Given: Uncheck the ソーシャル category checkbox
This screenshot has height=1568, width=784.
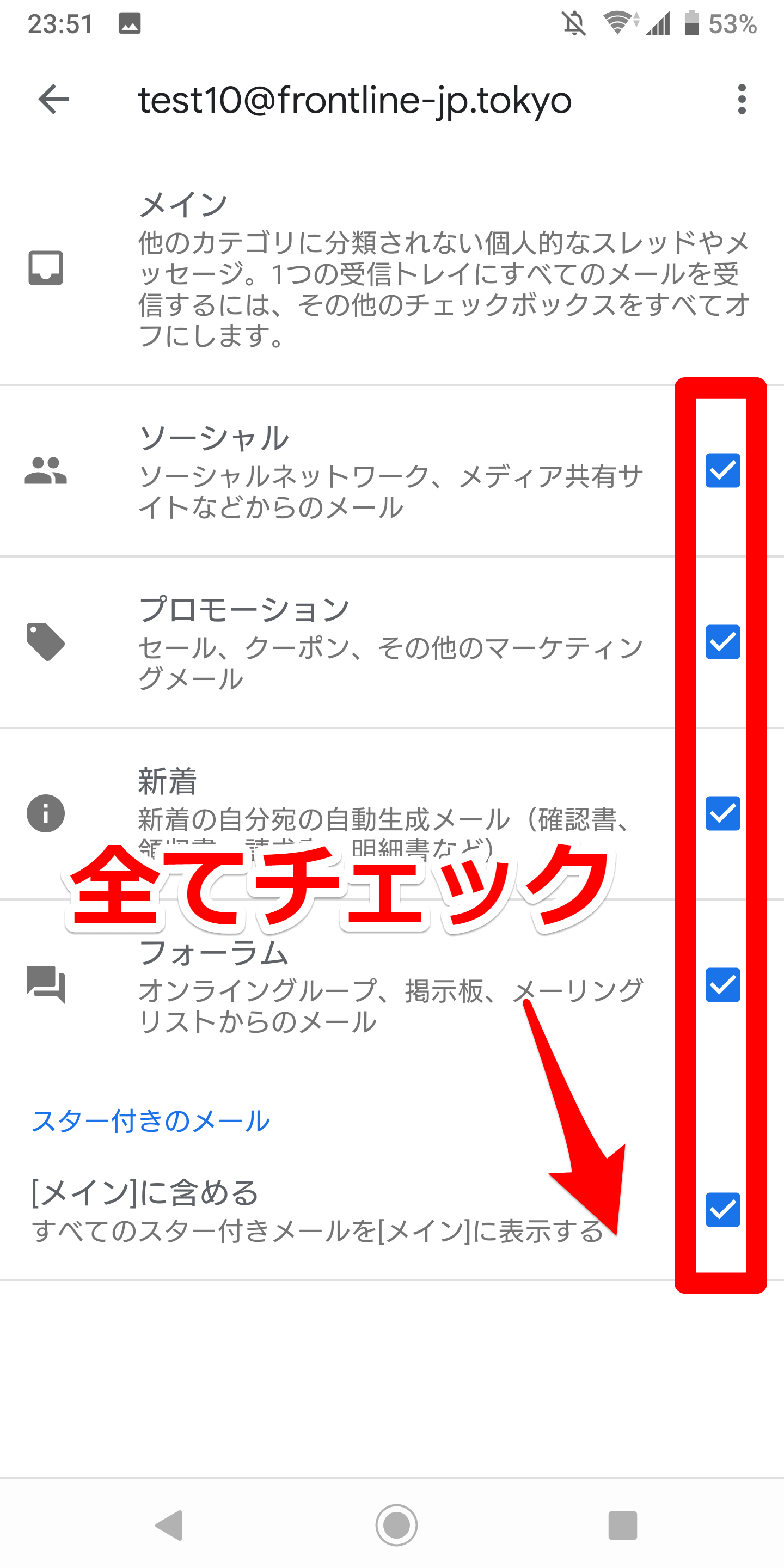Looking at the screenshot, I should coord(722,470).
